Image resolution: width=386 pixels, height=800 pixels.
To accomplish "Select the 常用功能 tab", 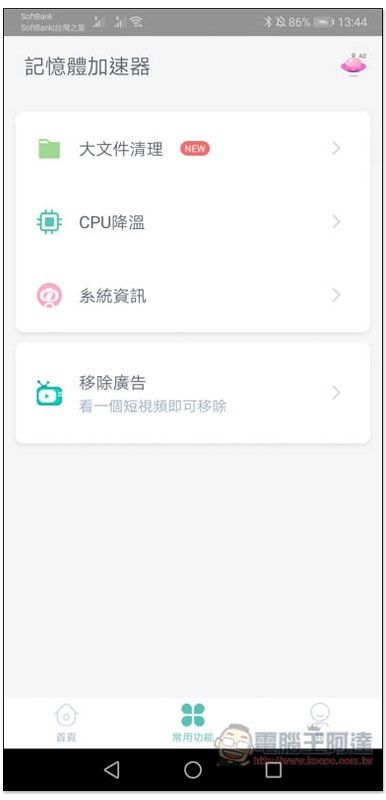I will point(193,722).
